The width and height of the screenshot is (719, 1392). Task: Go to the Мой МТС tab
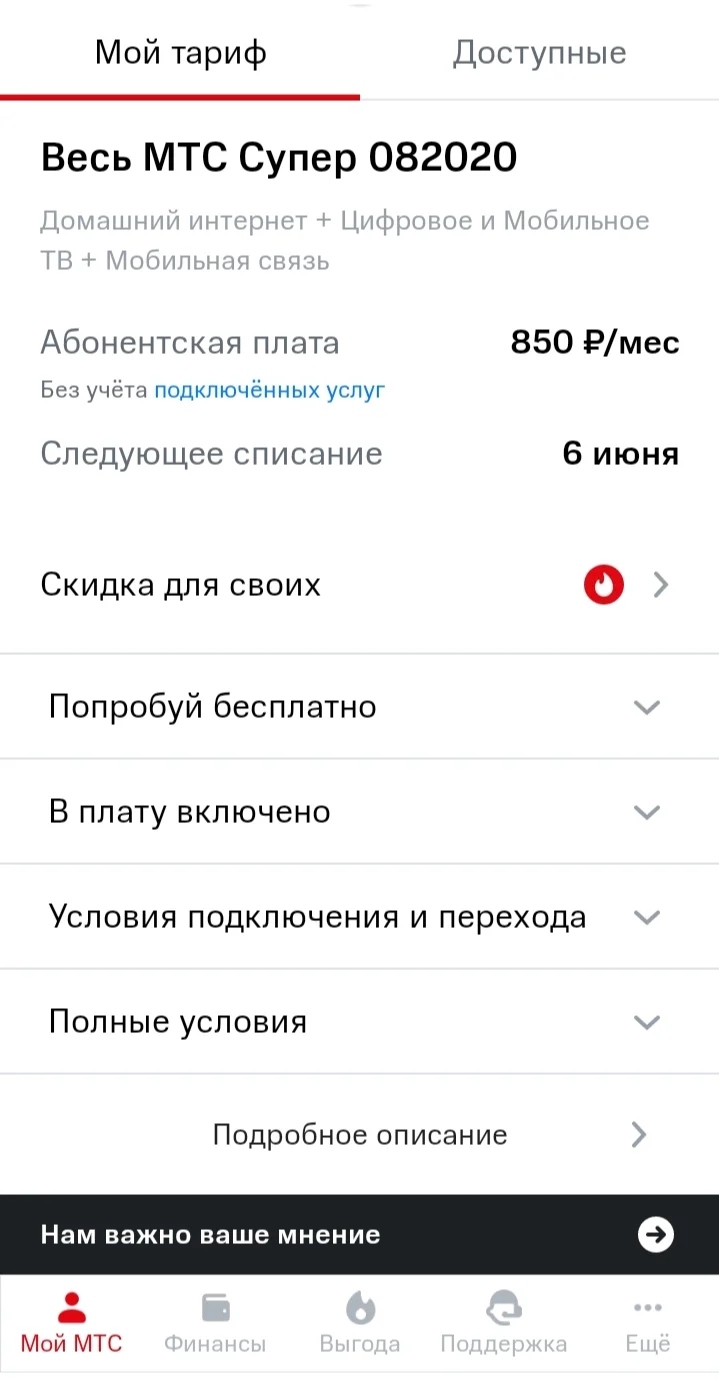pos(71,1322)
